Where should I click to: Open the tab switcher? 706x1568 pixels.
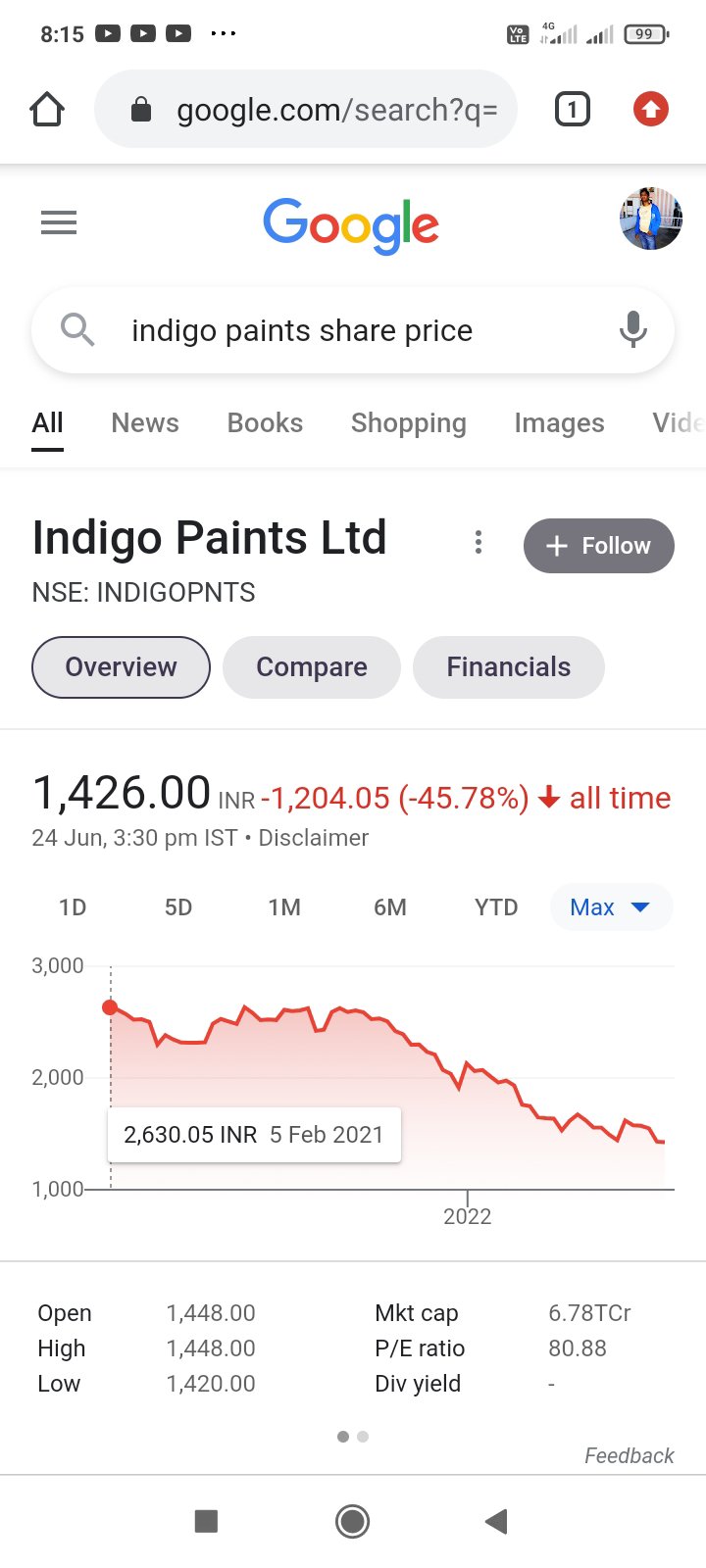coord(573,110)
